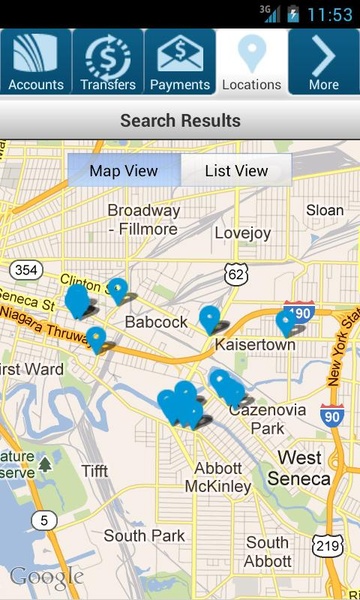Switch to List View
Viewport: 360px width, 600px height.
[x=236, y=170]
